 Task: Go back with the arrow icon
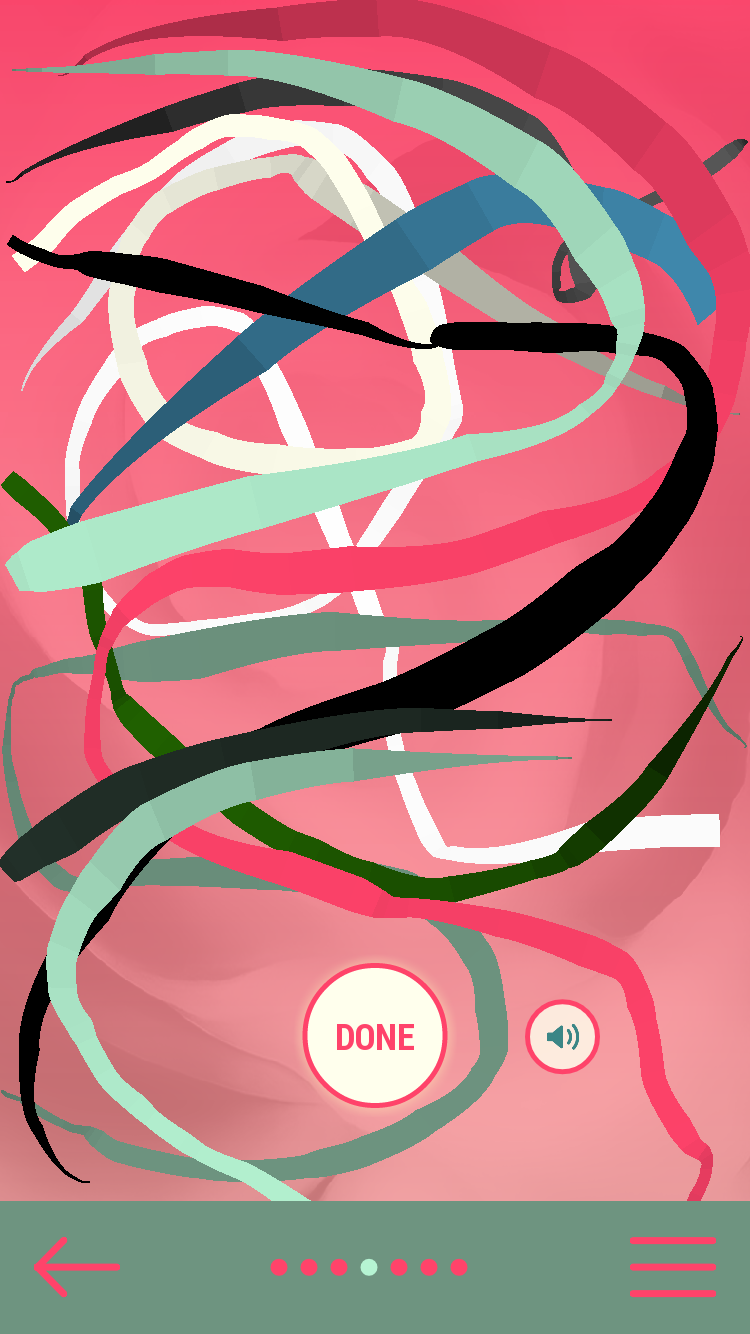pyautogui.click(x=76, y=1266)
